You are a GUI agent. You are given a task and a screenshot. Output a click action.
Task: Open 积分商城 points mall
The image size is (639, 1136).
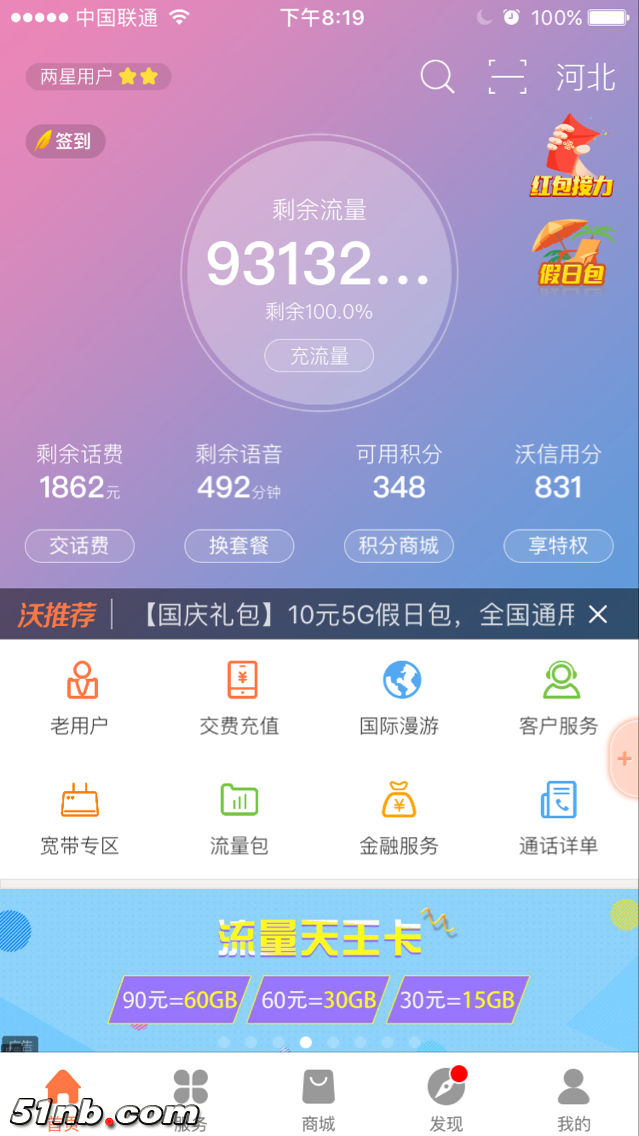point(398,546)
